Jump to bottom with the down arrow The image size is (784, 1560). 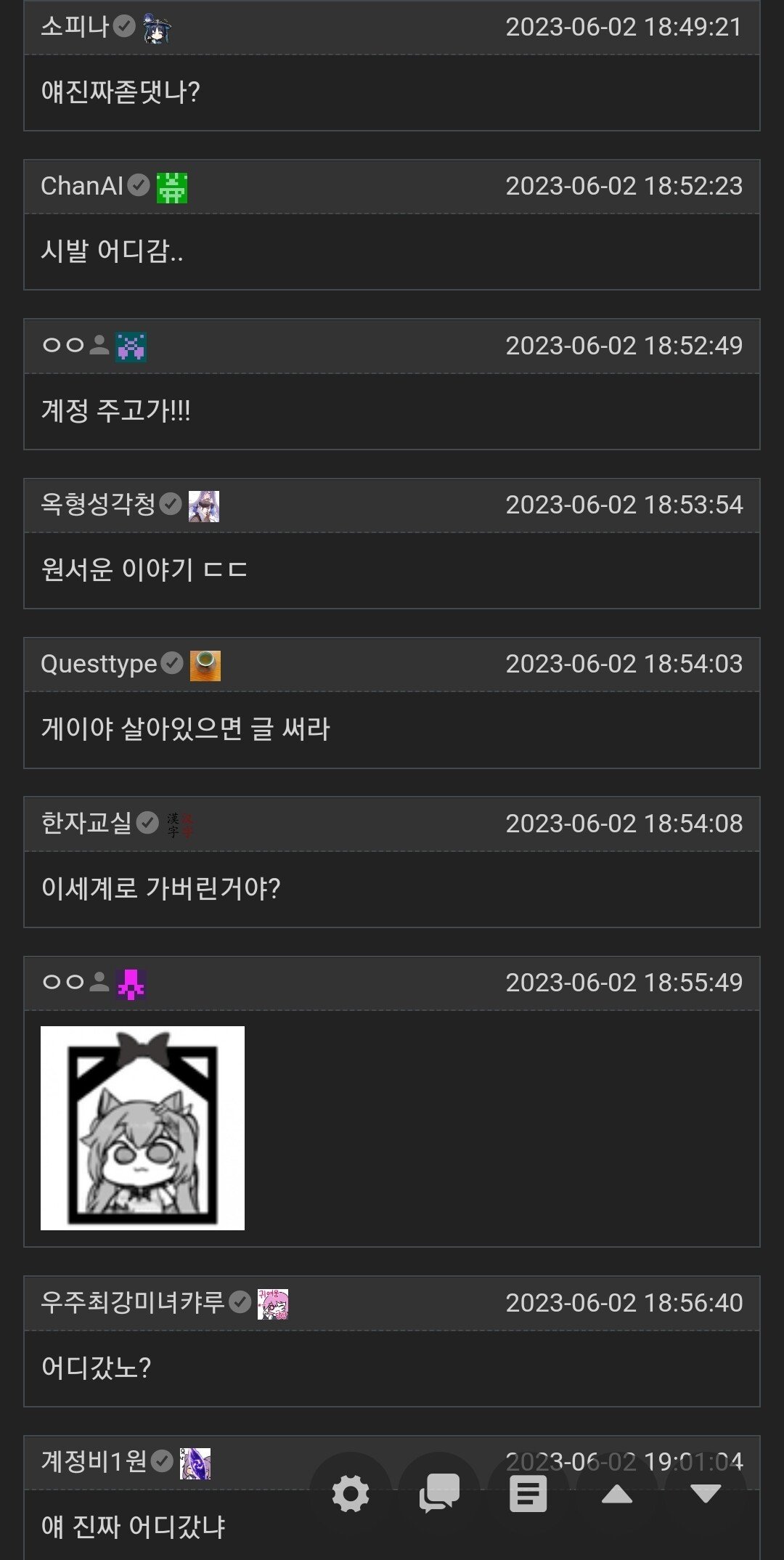pyautogui.click(x=706, y=1494)
